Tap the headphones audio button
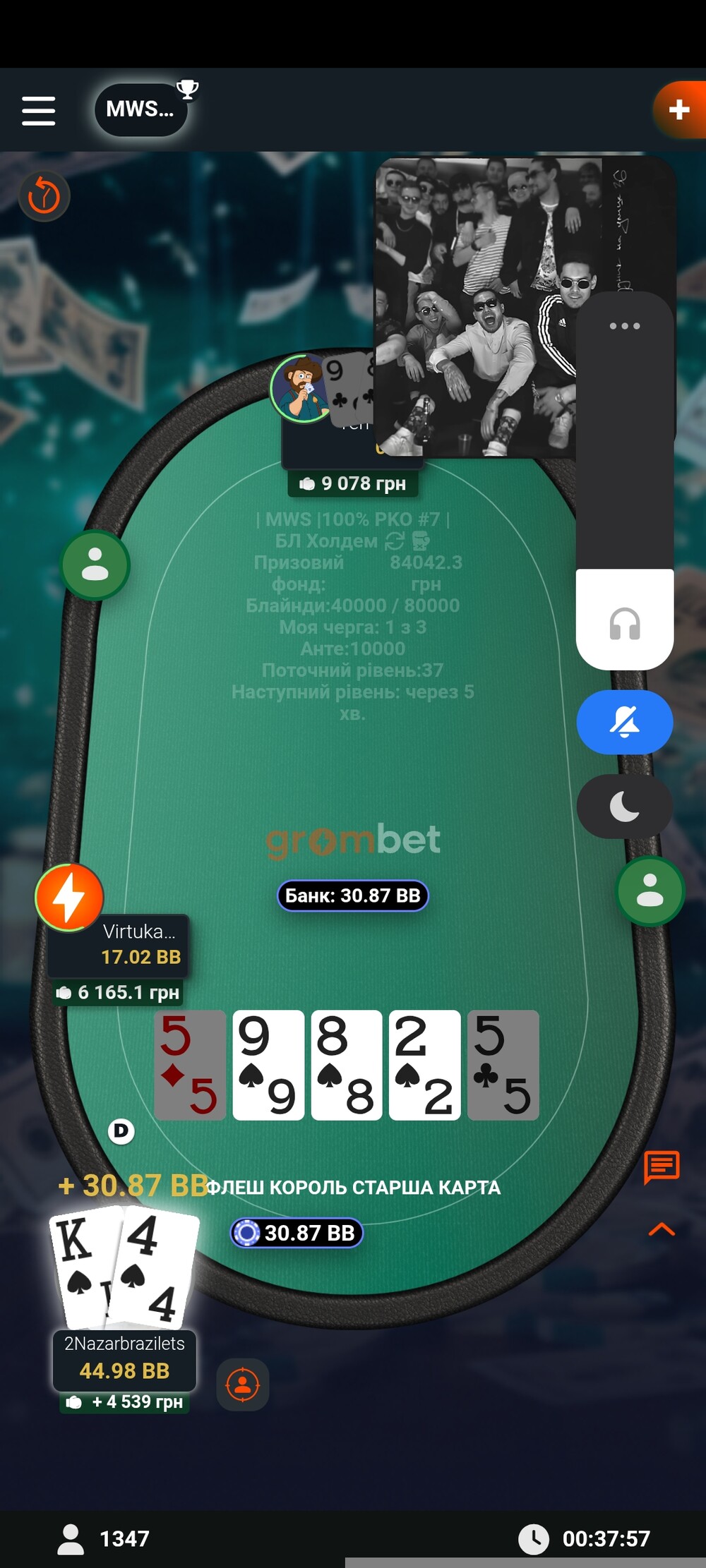 tap(624, 624)
